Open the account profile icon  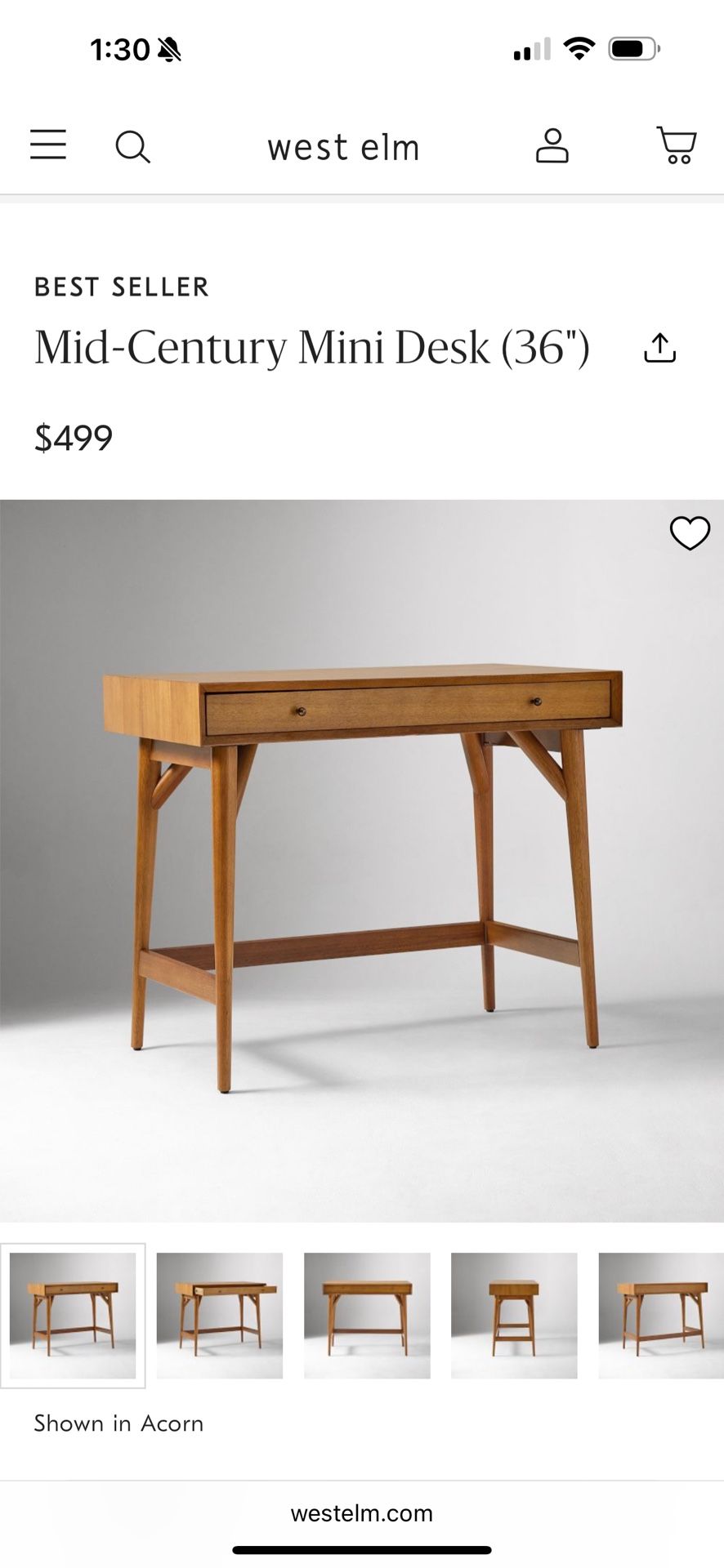coord(554,148)
